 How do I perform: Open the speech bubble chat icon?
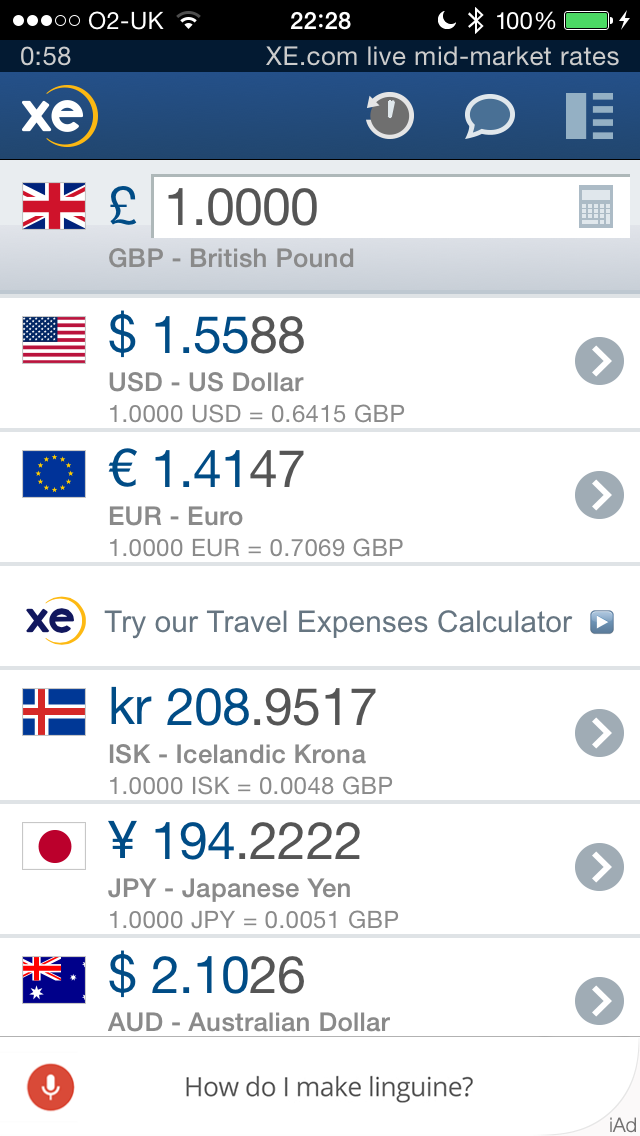click(x=489, y=116)
